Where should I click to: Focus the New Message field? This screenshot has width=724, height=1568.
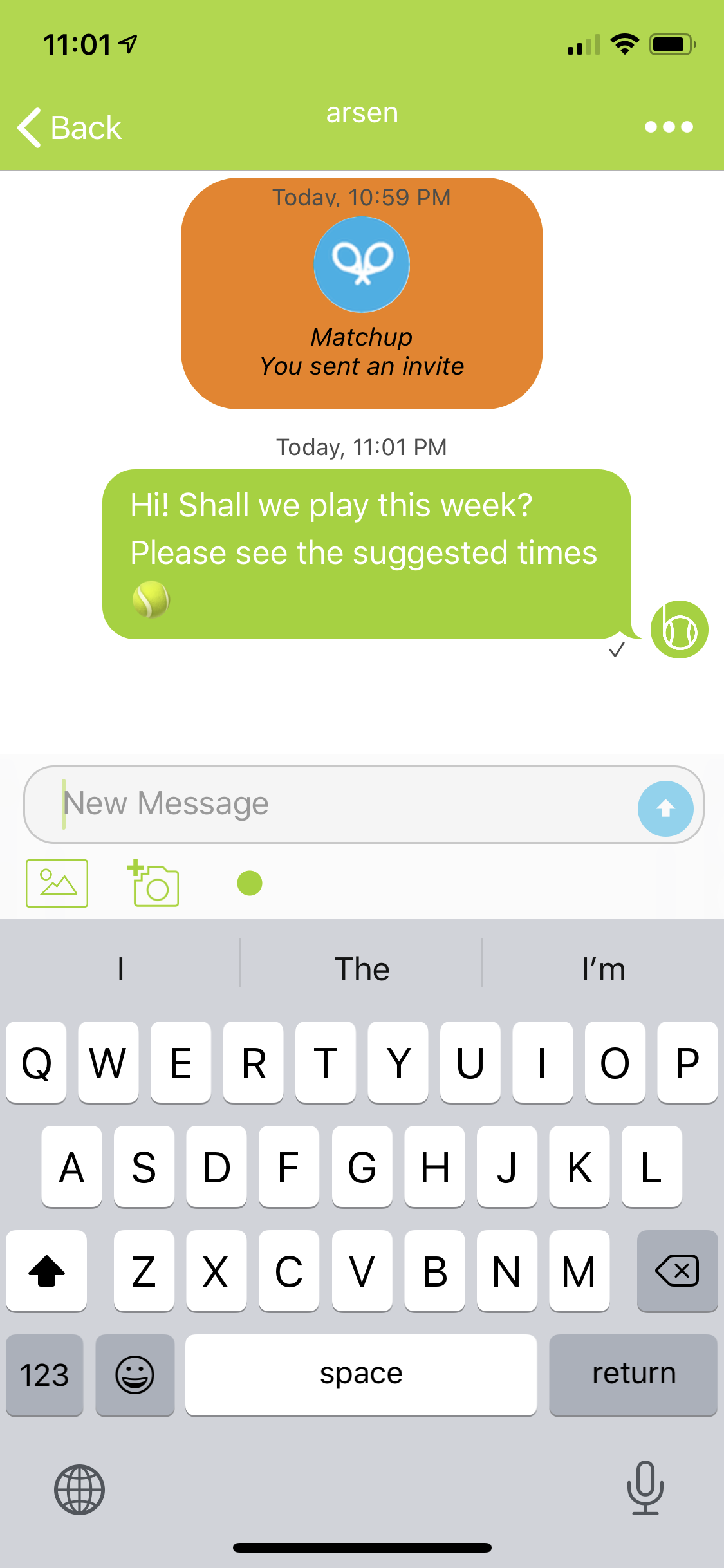(x=335, y=804)
